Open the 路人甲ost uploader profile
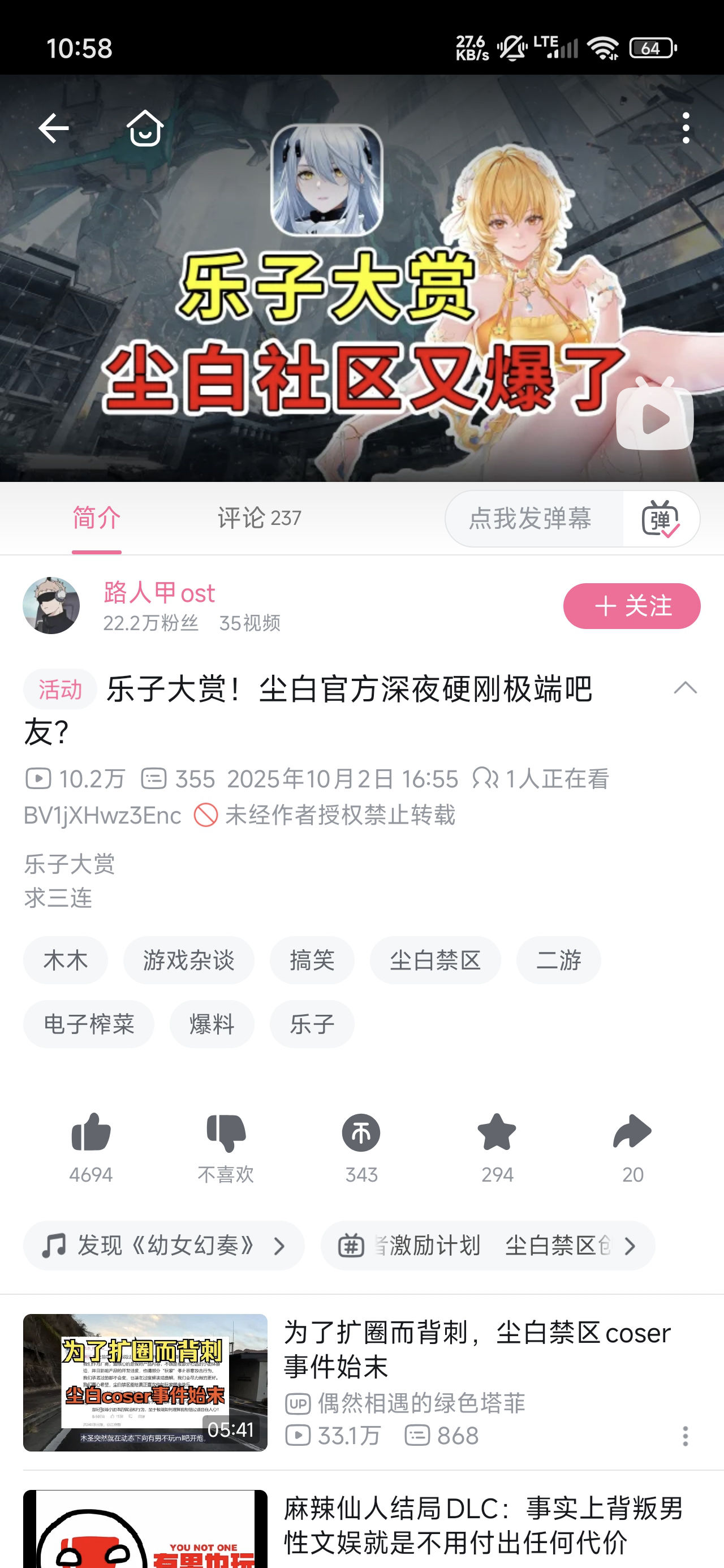Screen dimensions: 724x1568 point(159,593)
